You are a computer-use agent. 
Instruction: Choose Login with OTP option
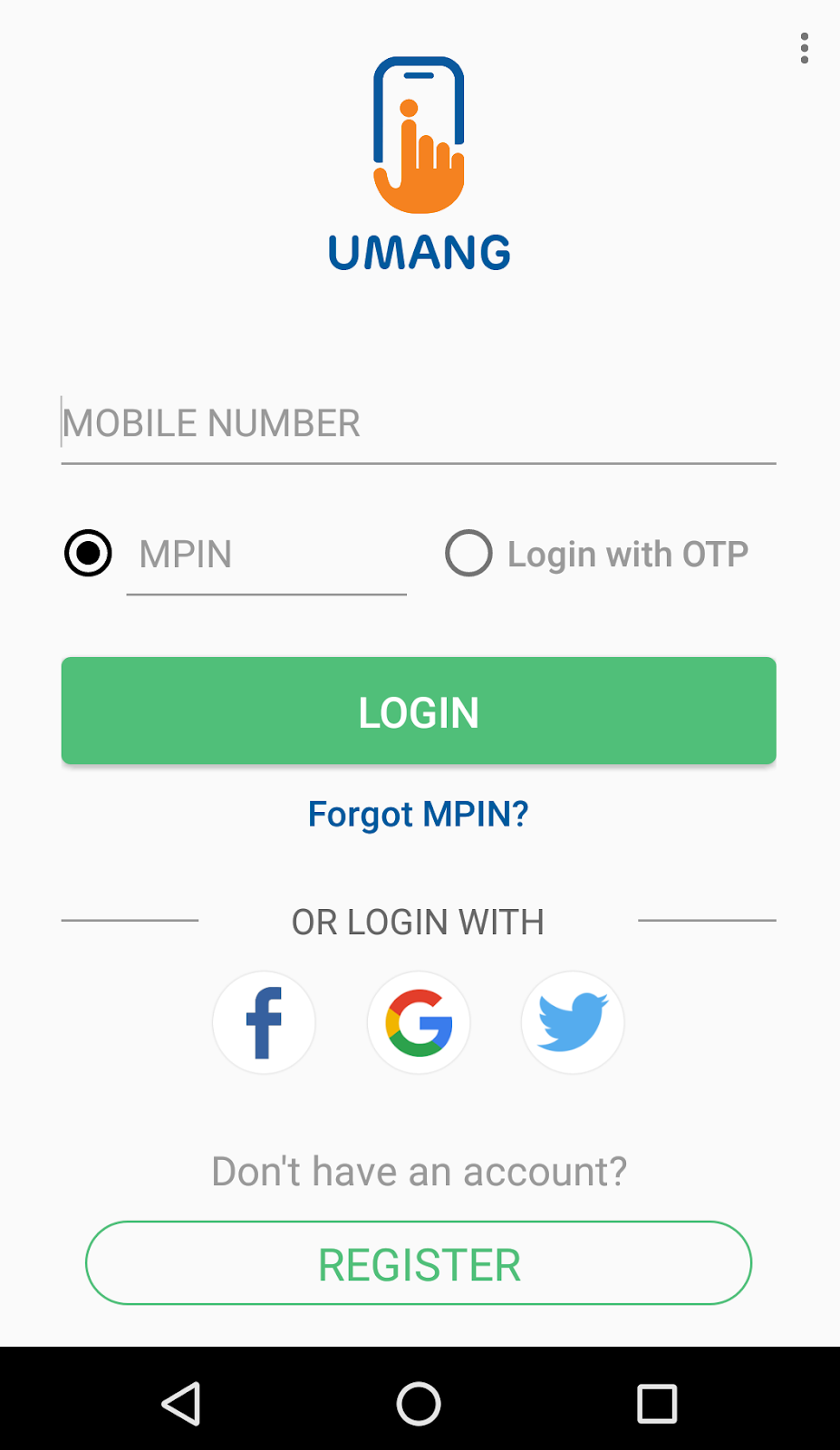click(x=468, y=553)
